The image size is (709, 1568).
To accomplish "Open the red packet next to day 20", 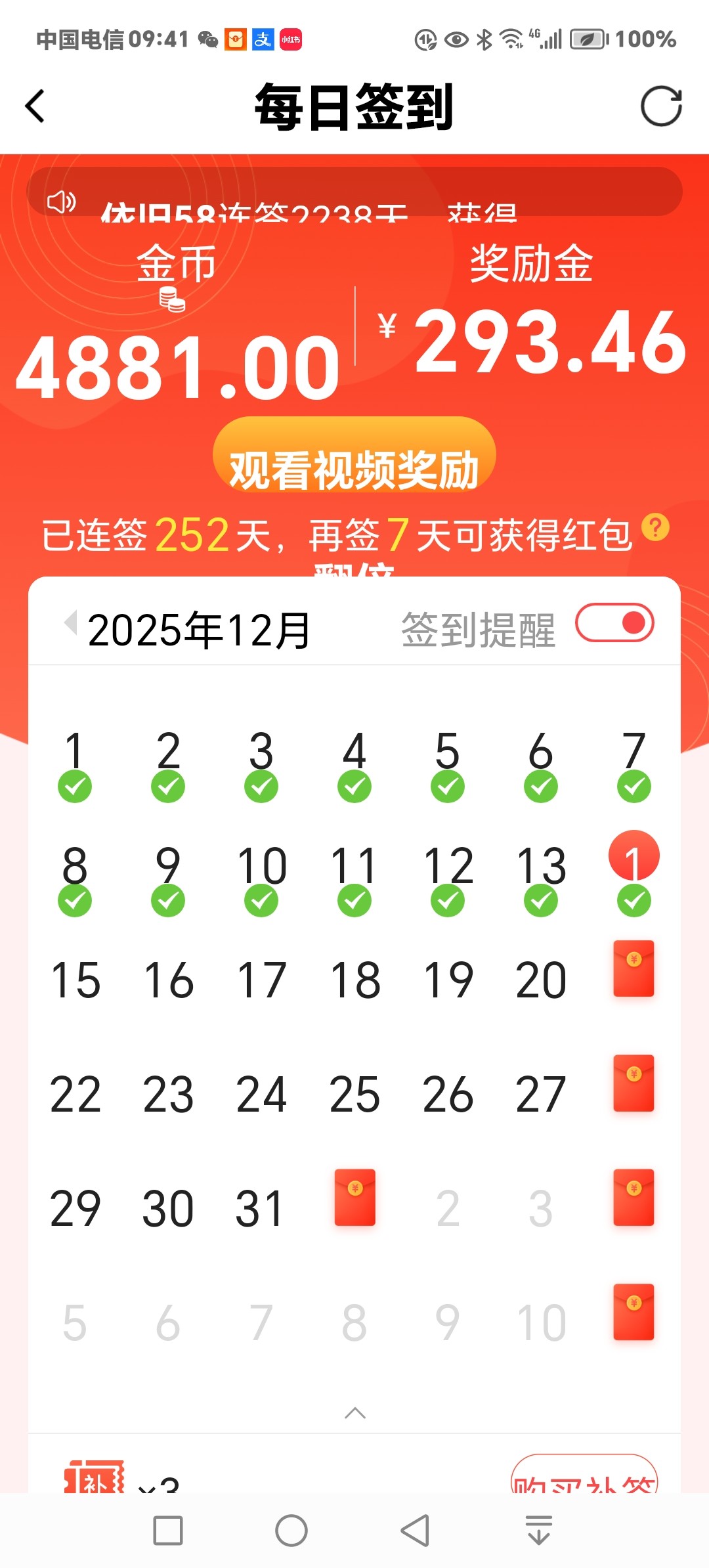I will 634,969.
